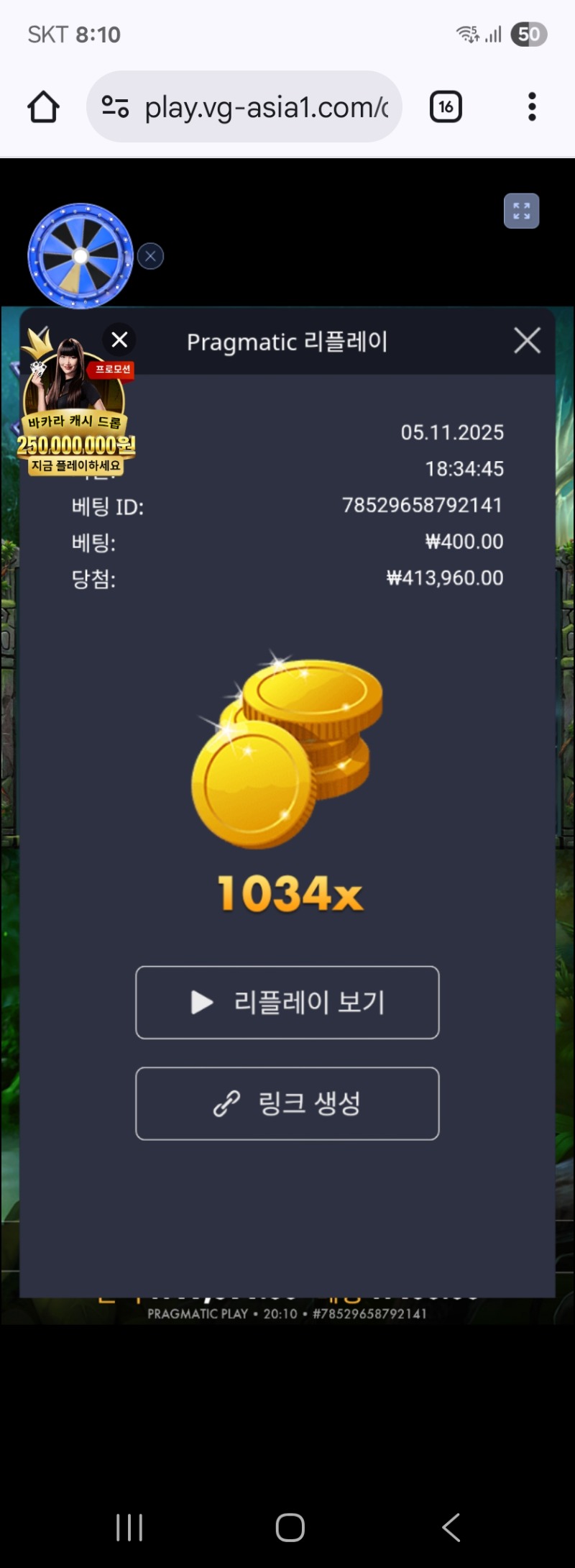
Task: Select the 1034x multiplier text
Action: pos(287,894)
